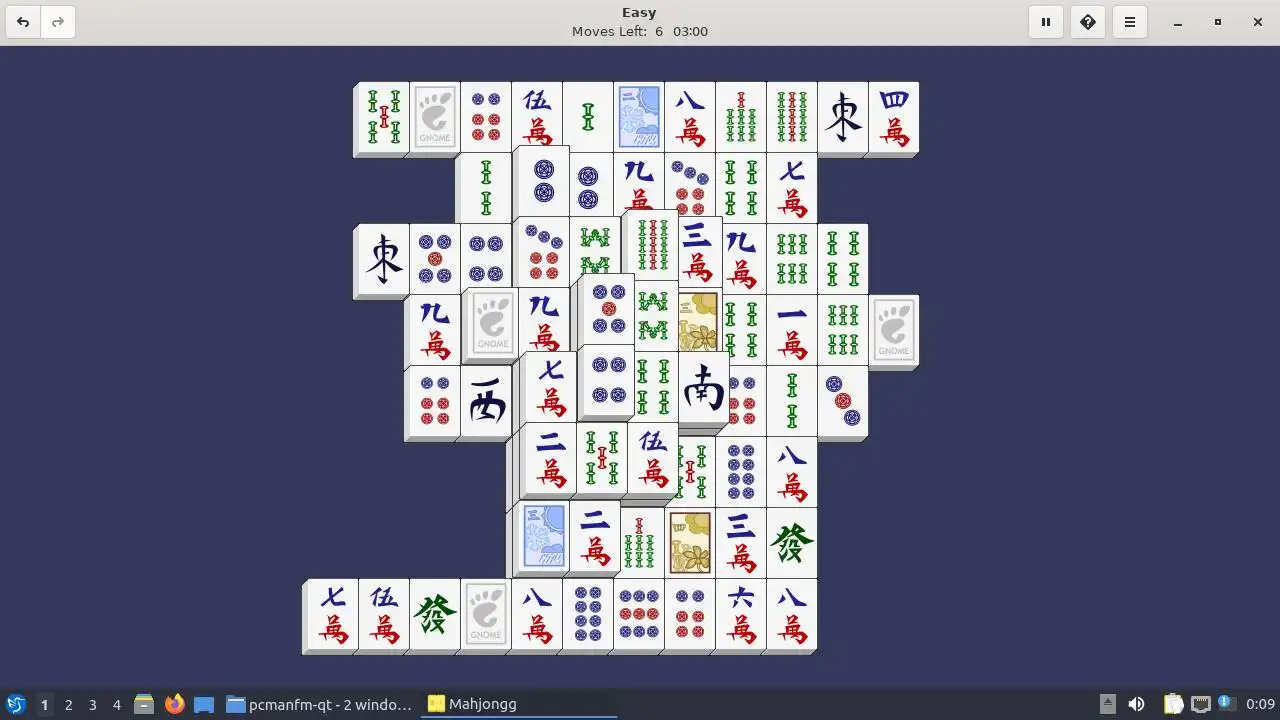The height and width of the screenshot is (720, 1280).
Task: Select the West wind tile
Action: (x=487, y=402)
